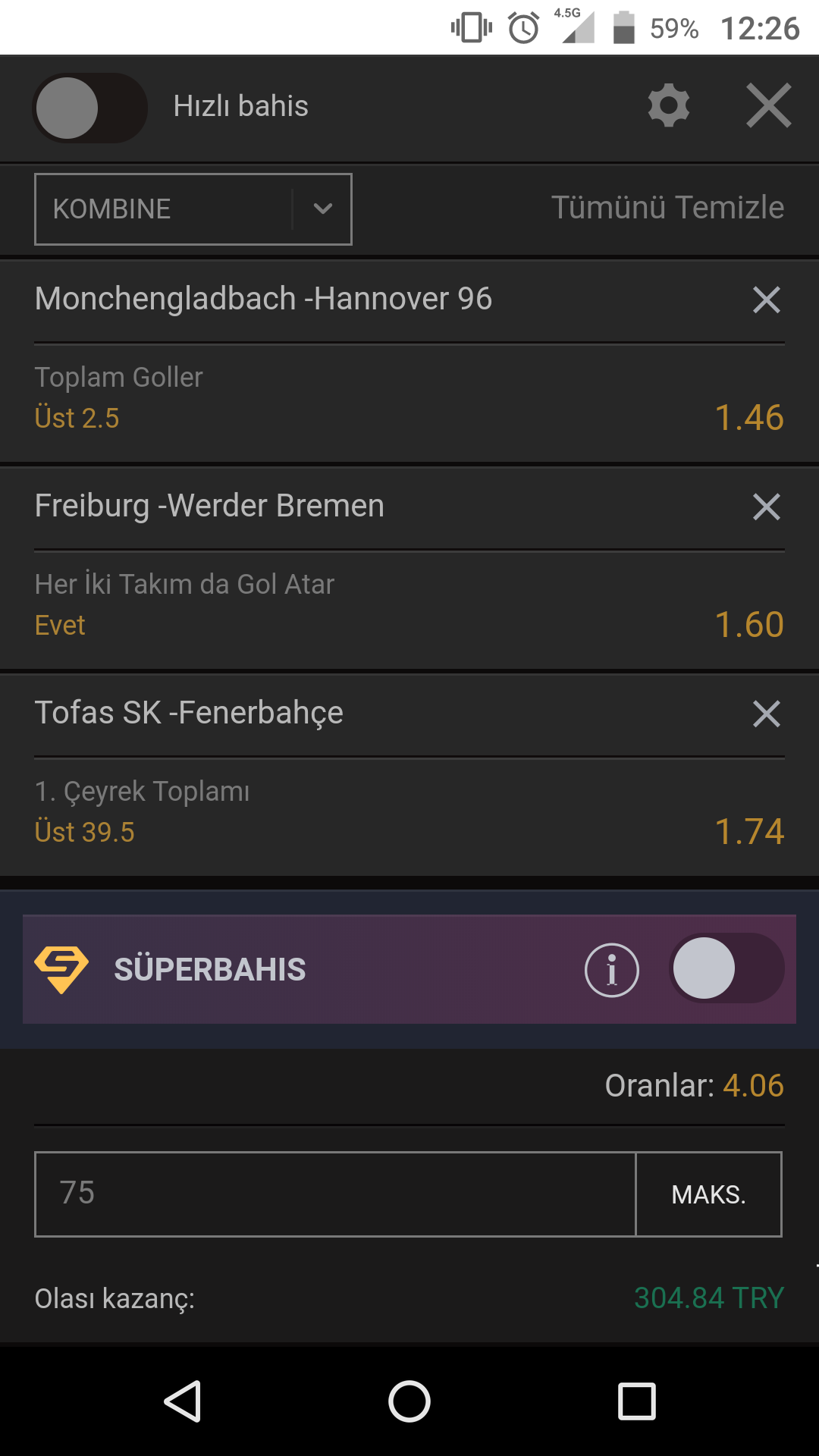Tap Tümünü Temizle to clear all
819x1456 pixels.
[667, 208]
